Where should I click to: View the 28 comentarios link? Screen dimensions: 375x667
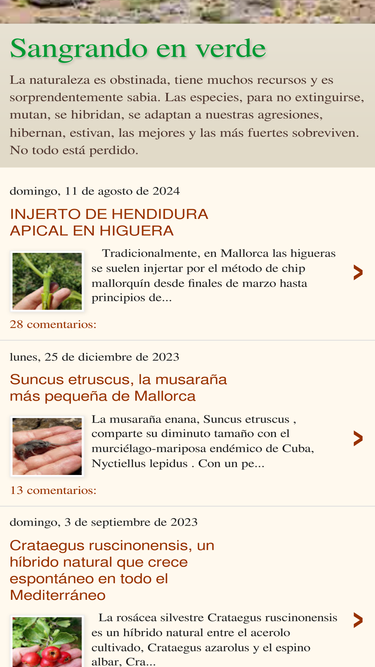coord(53,325)
